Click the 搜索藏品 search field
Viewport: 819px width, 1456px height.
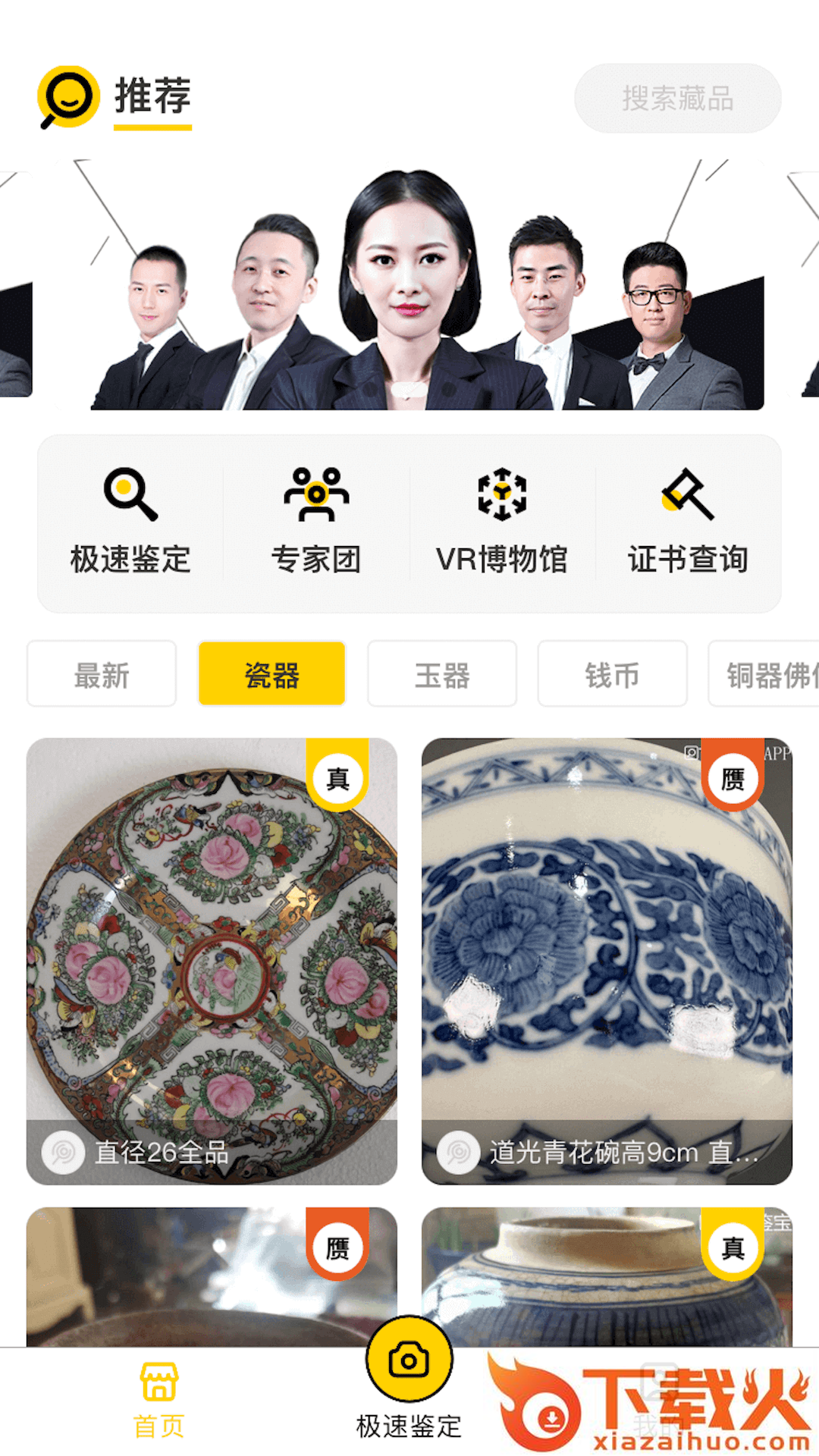click(677, 97)
